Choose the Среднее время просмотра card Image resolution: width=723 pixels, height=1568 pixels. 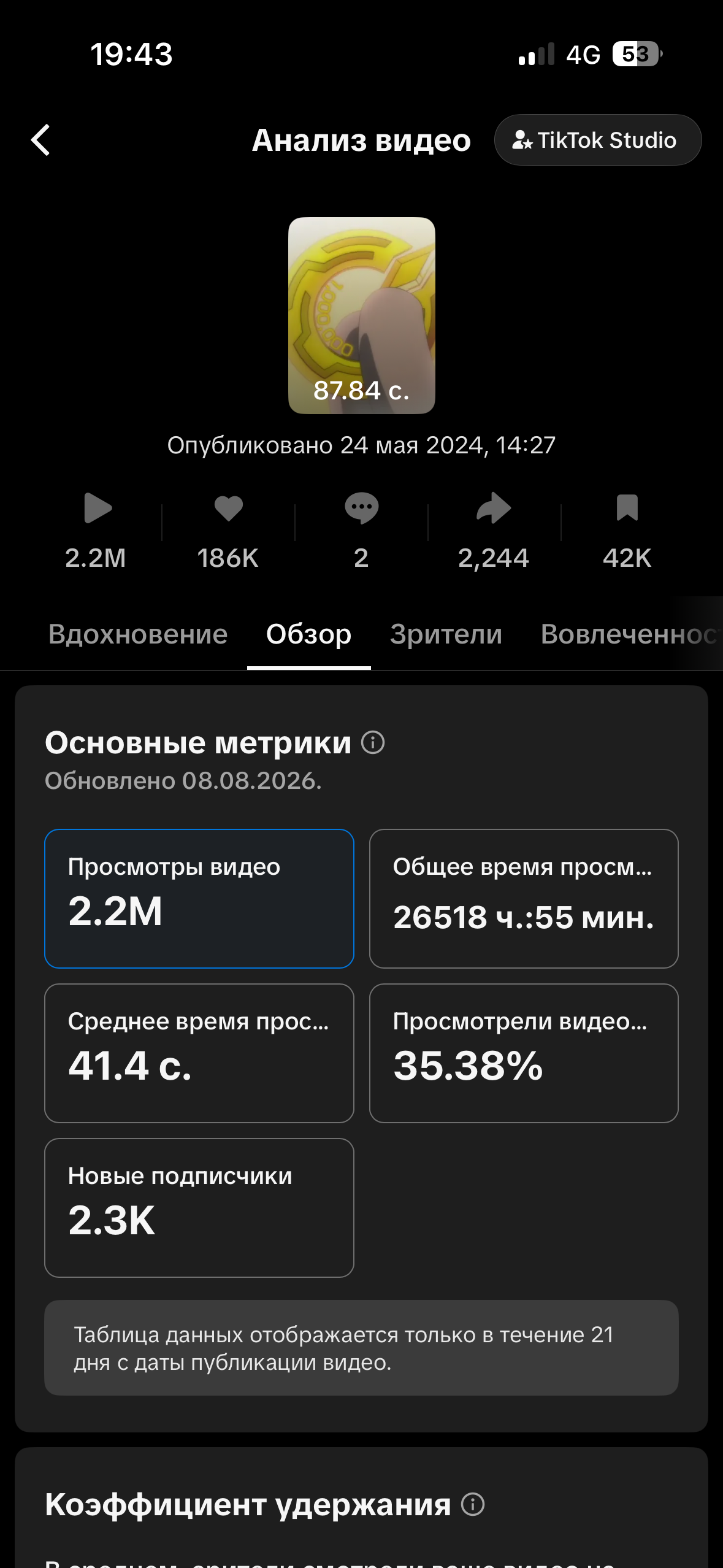click(x=199, y=1053)
